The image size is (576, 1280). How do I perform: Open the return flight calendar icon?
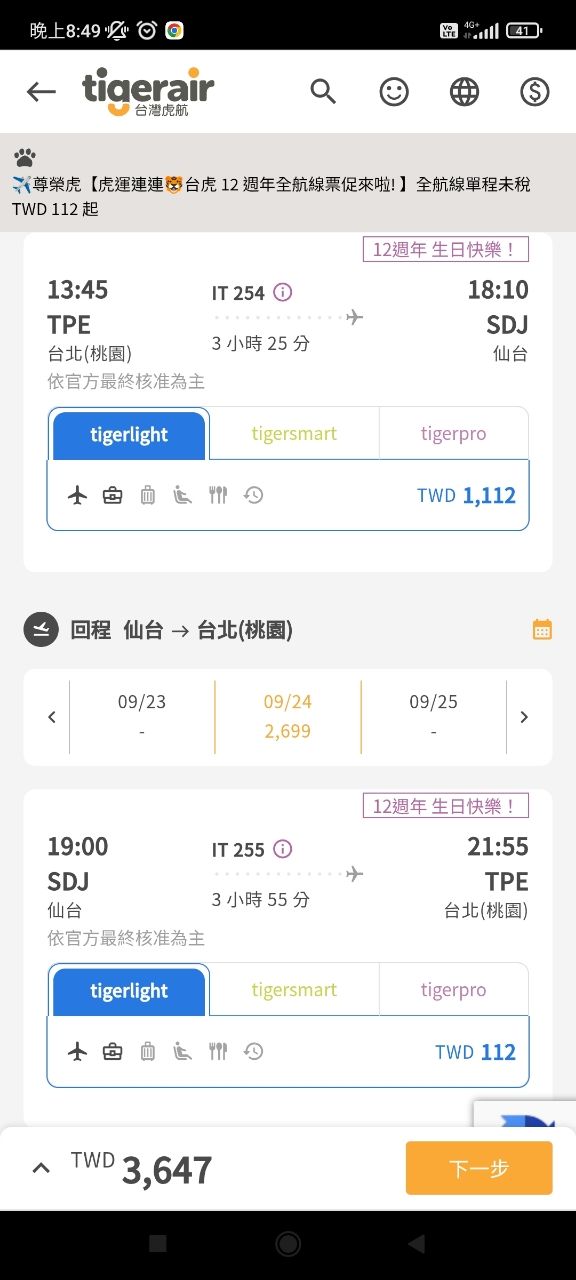(542, 629)
